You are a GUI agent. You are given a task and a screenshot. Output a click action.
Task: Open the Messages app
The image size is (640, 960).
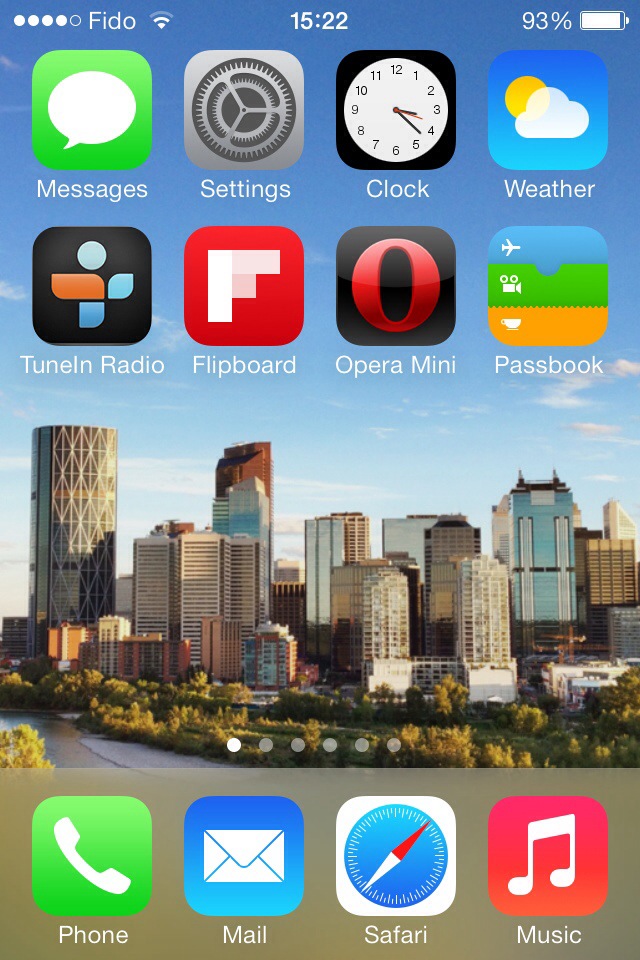point(92,110)
